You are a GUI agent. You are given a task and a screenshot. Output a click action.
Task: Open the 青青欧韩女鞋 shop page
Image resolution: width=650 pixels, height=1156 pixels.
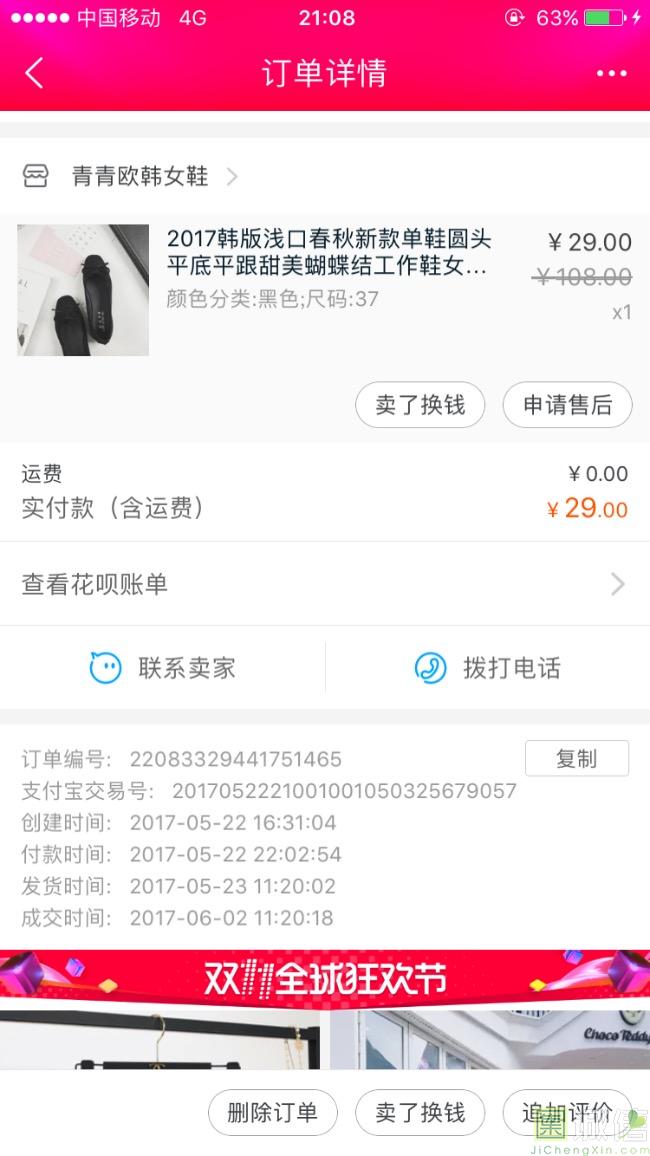point(140,177)
